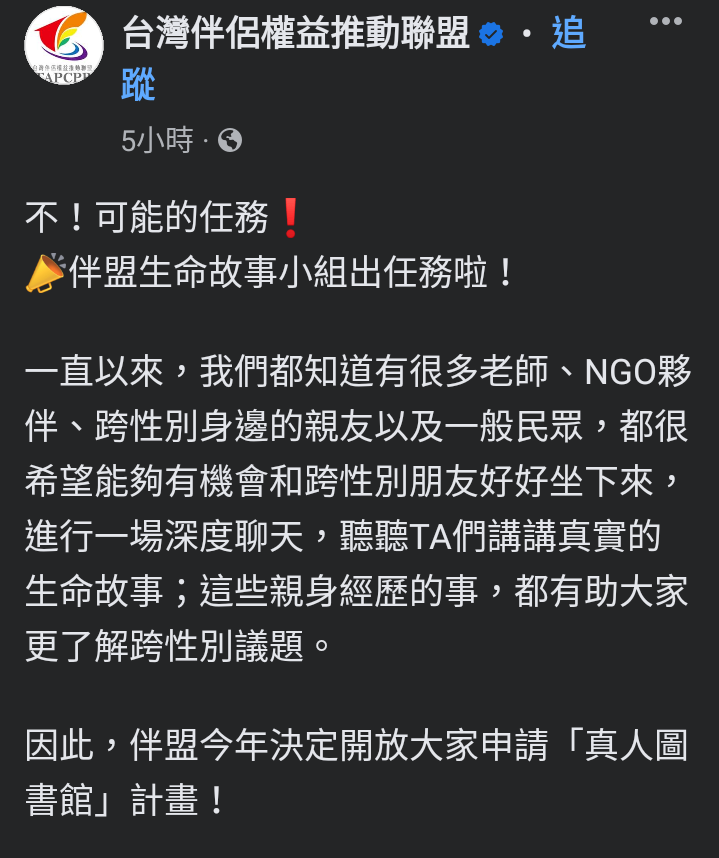This screenshot has width=719, height=858.
Task: Follow 台灣伴侶權益推動聯盟 via 追蹤
Action: [x=568, y=36]
